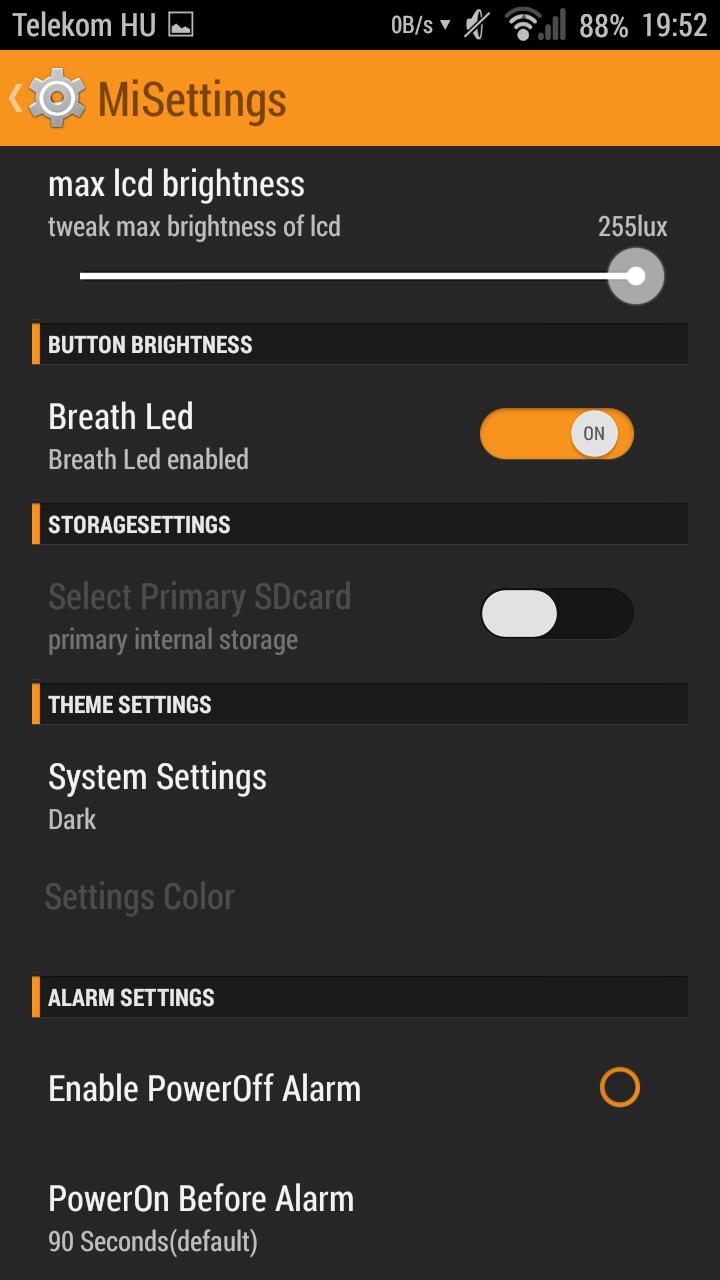This screenshot has height=1280, width=720.
Task: Enable PowerOff Alarm checkbox
Action: 619,1088
